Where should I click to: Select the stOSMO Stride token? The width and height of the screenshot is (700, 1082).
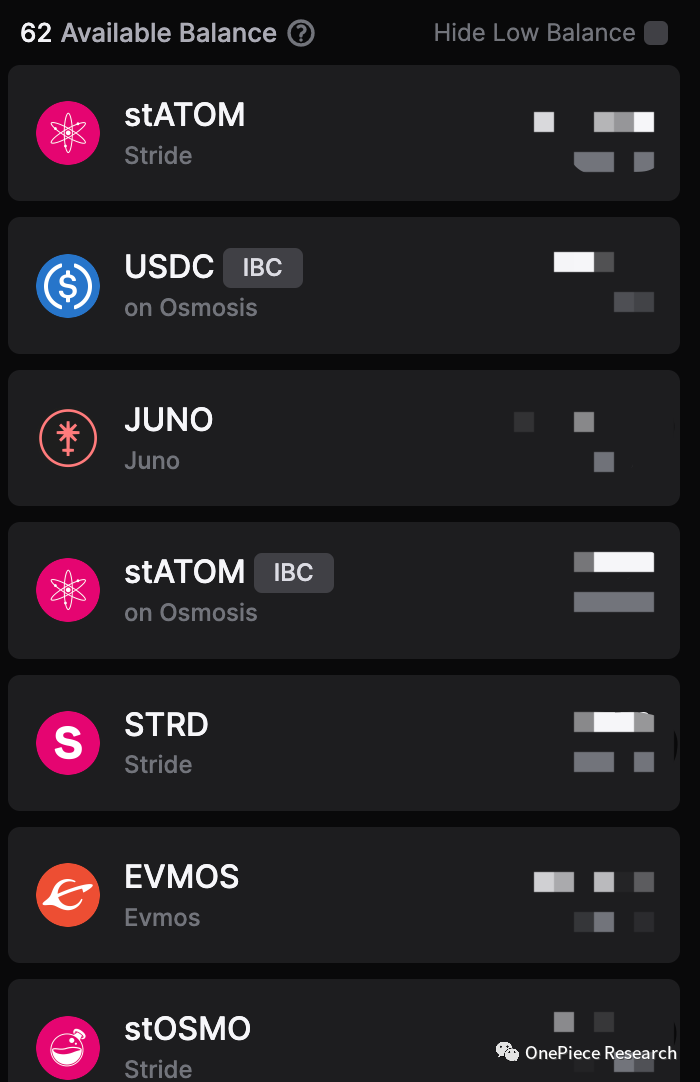coord(343,1040)
